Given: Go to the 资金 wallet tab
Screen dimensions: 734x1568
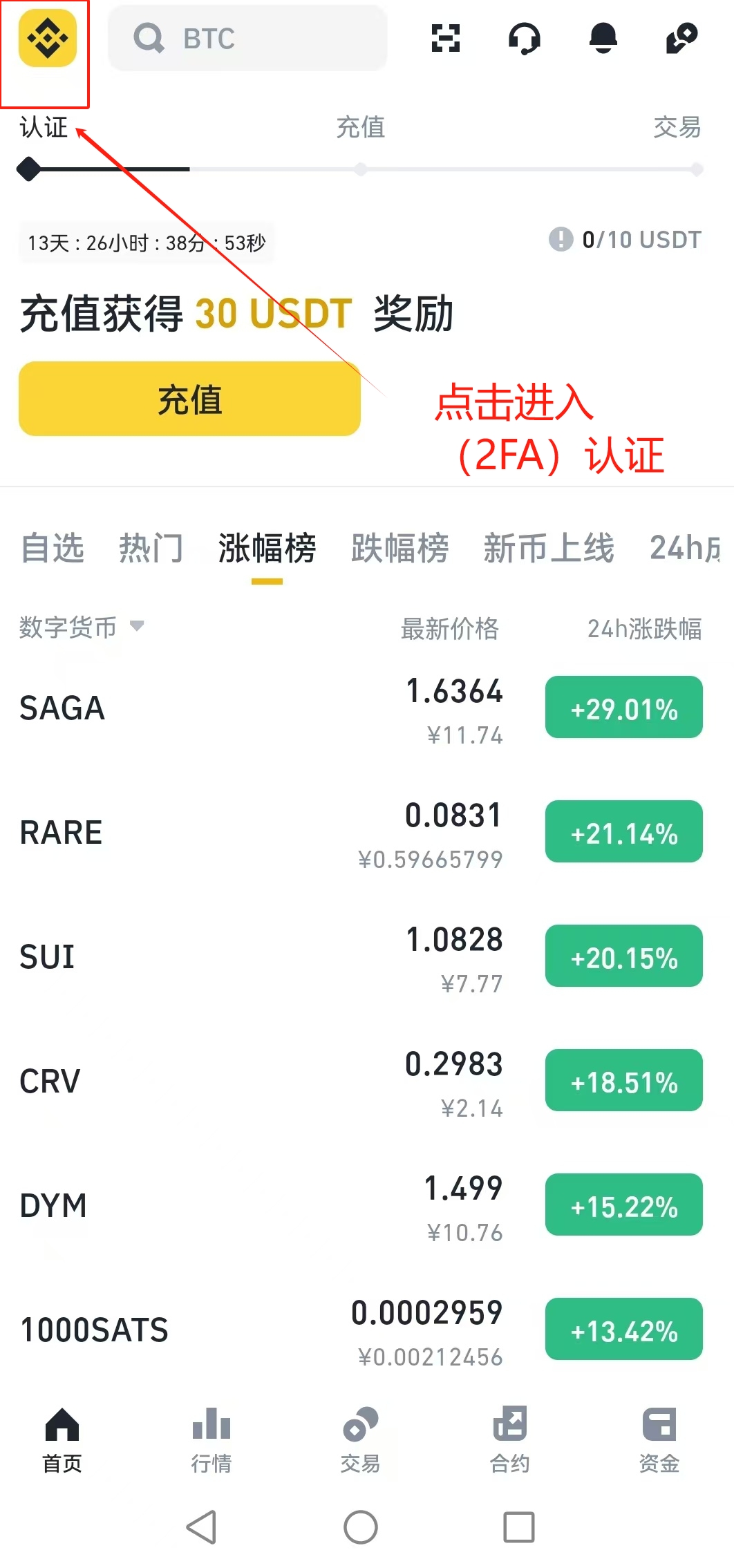Looking at the screenshot, I should (x=659, y=1440).
